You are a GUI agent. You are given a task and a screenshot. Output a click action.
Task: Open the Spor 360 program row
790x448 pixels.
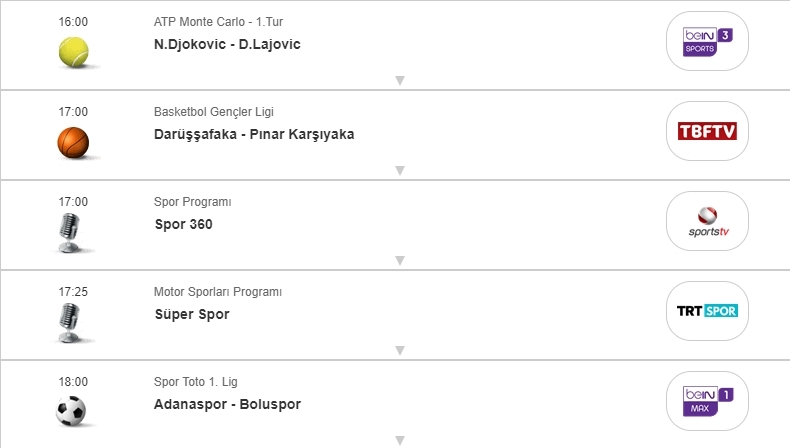[183, 224]
